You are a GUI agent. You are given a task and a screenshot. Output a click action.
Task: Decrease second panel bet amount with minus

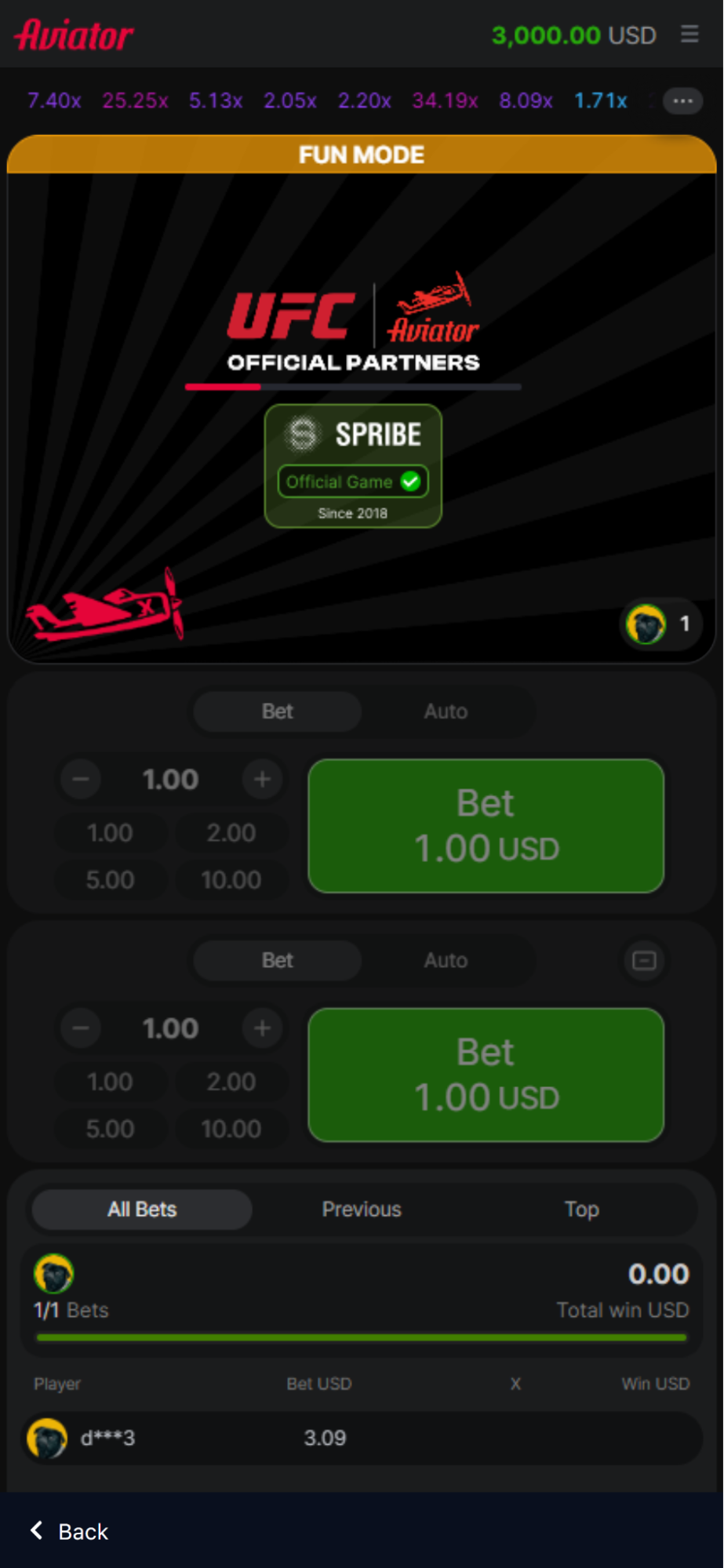(81, 1028)
